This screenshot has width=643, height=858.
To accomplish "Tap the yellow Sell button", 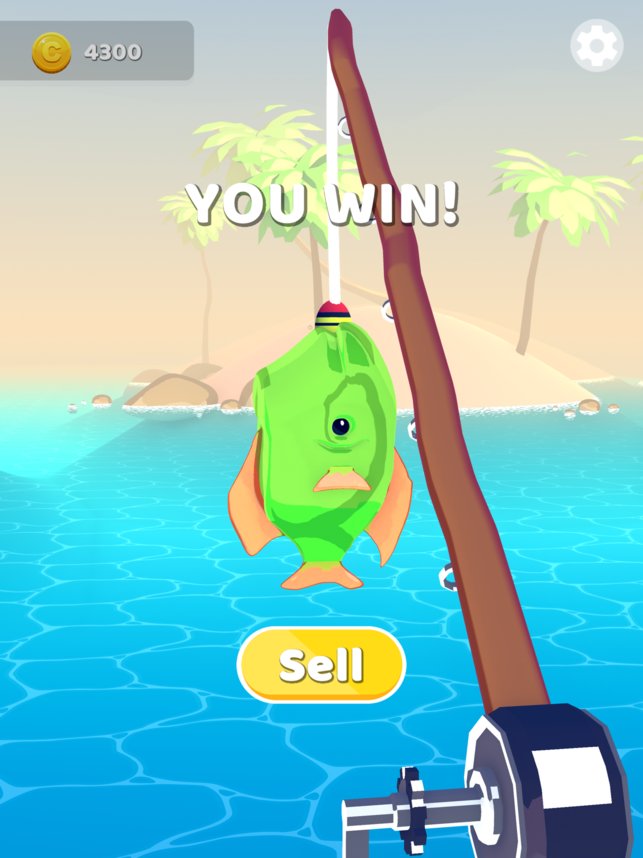I will click(321, 665).
